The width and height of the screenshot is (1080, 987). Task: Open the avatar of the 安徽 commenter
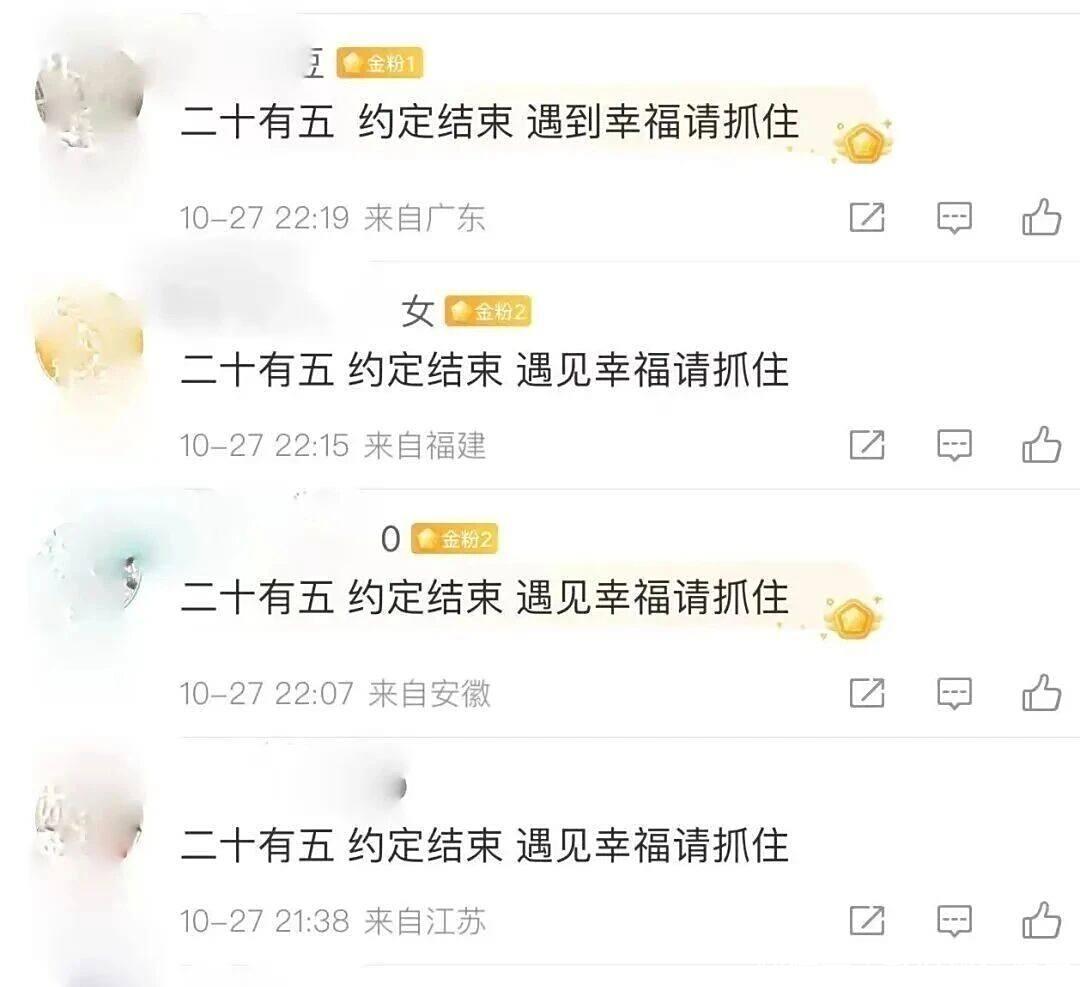(88, 573)
